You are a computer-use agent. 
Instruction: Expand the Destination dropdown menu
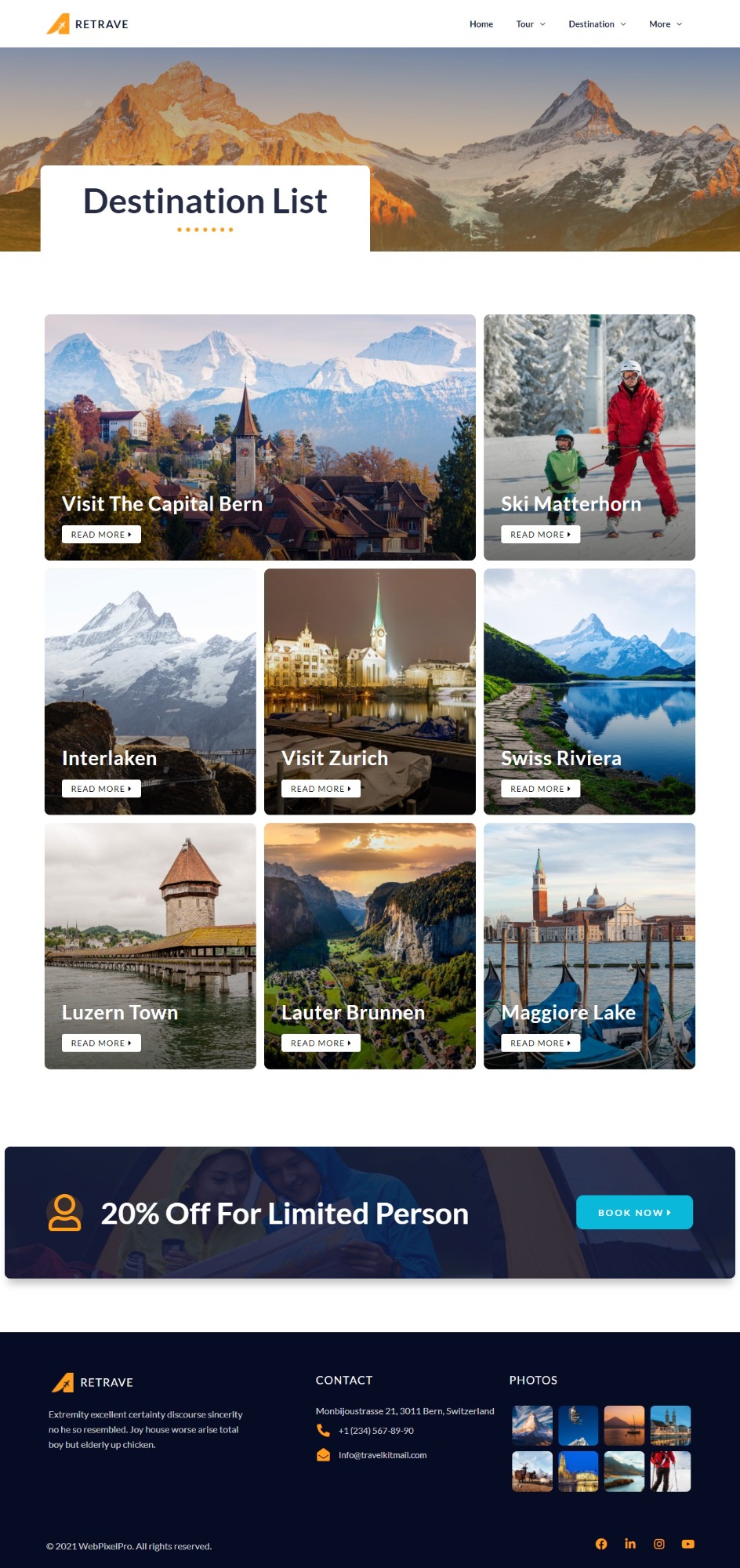coord(597,24)
